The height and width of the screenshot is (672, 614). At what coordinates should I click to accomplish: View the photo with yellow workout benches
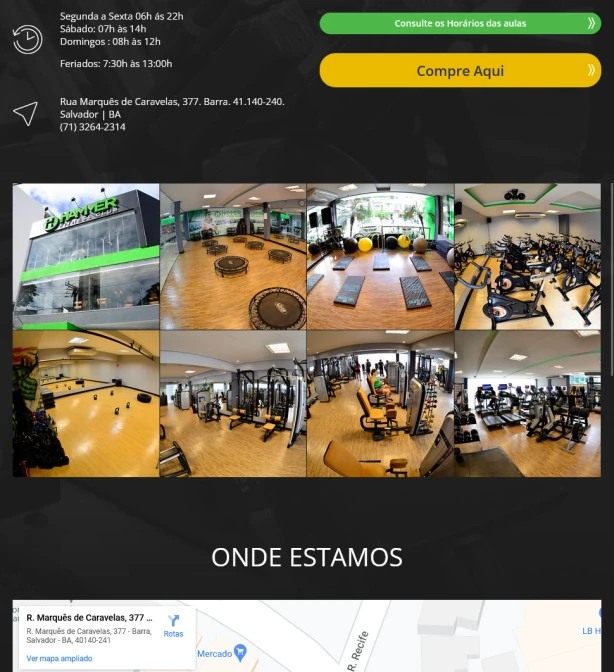click(380, 404)
